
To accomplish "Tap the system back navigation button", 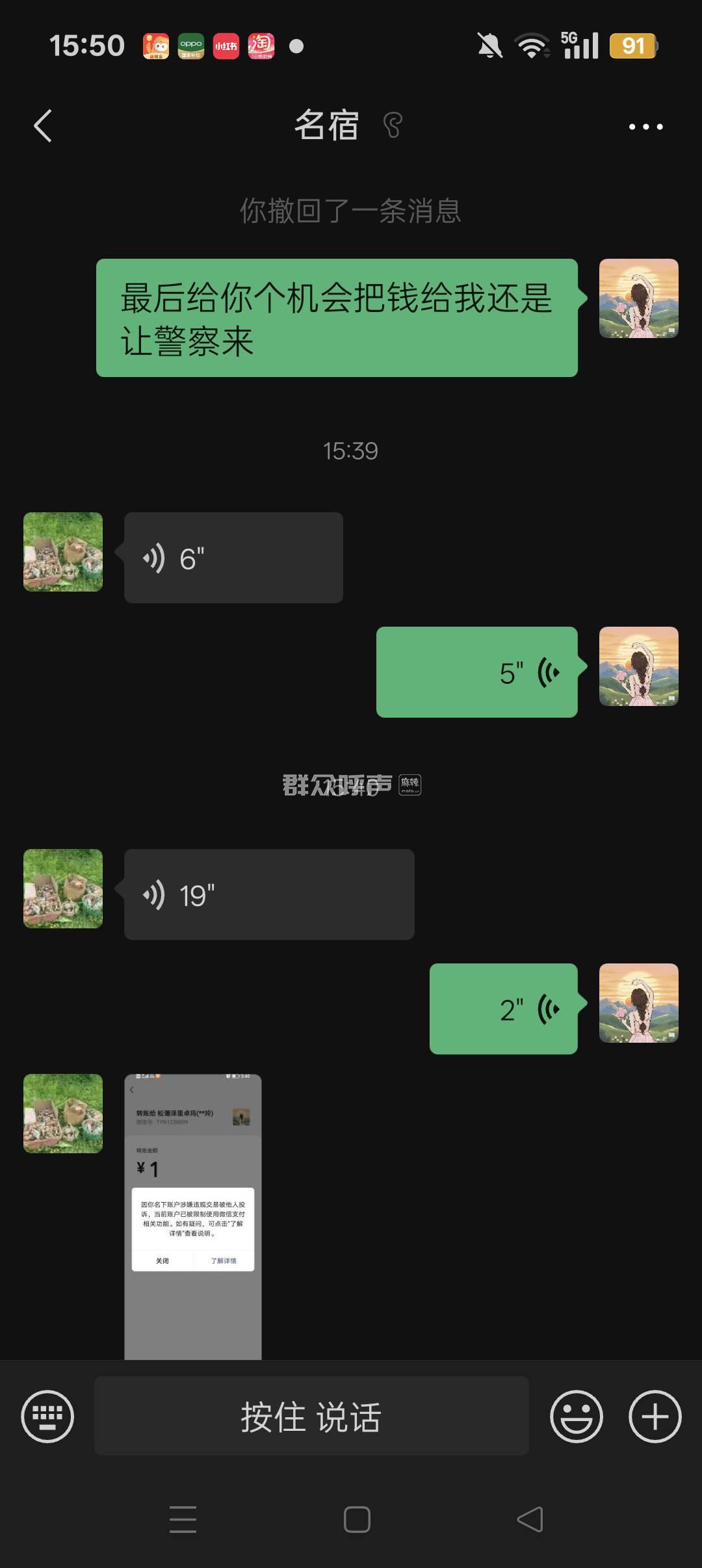I will click(x=530, y=1519).
